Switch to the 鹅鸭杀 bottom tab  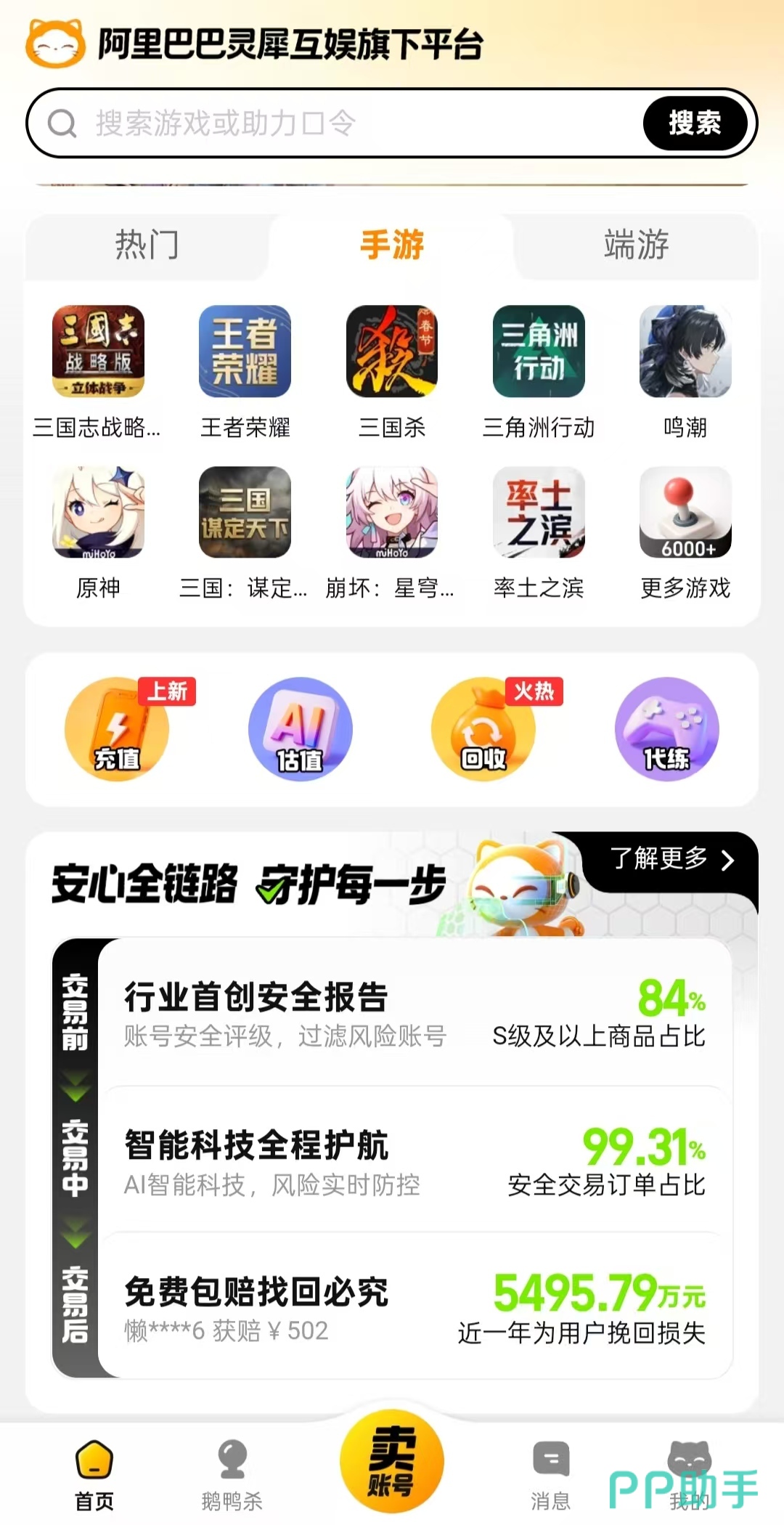tap(232, 1474)
